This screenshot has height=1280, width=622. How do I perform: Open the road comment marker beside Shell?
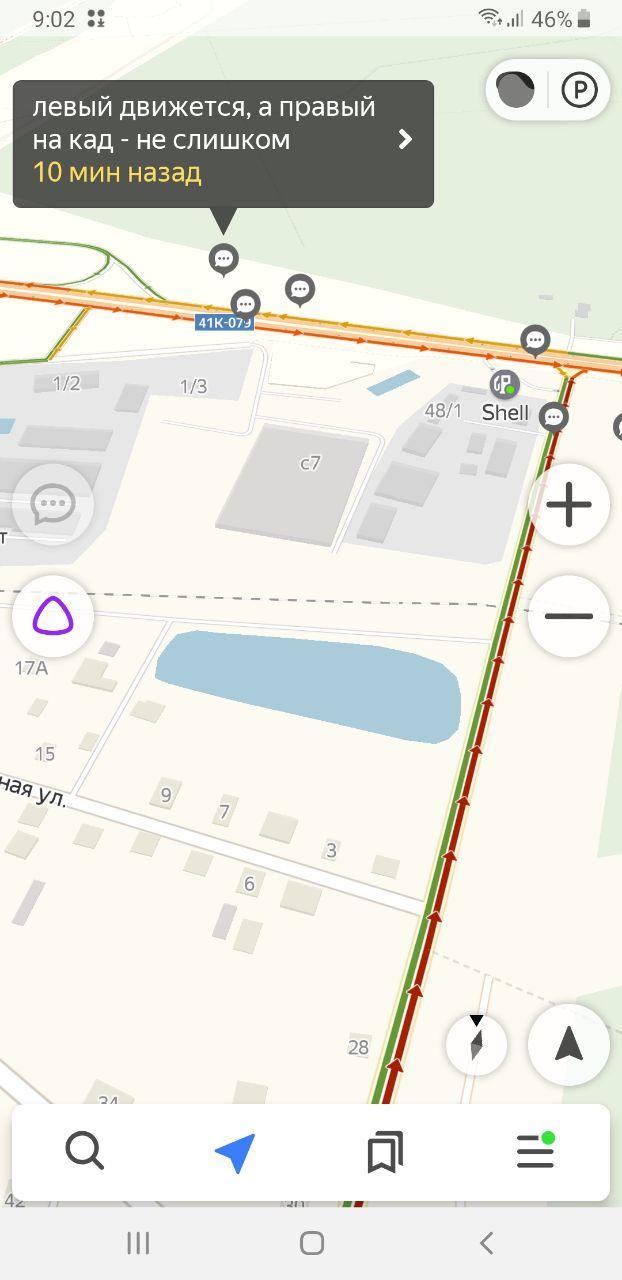point(553,416)
